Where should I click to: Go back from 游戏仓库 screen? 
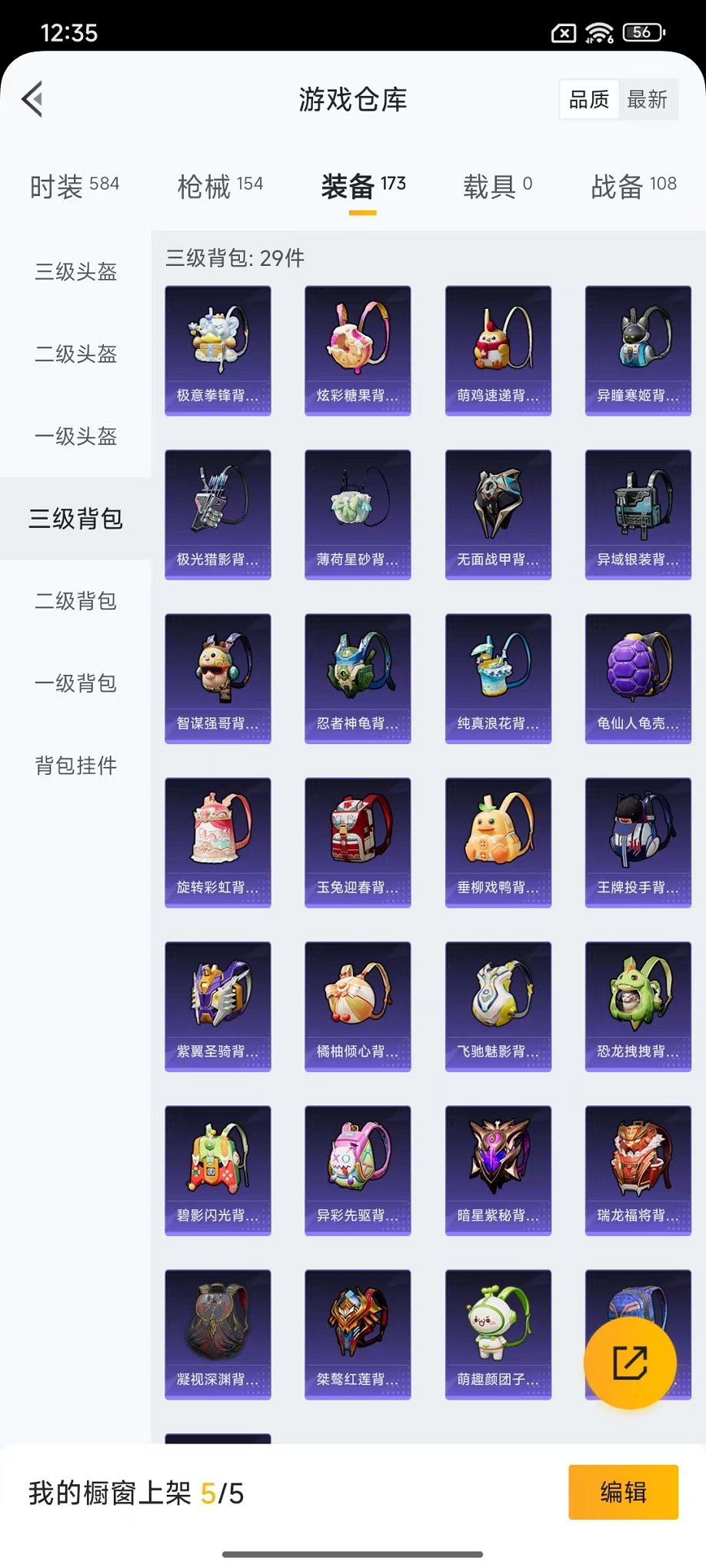pos(33,99)
